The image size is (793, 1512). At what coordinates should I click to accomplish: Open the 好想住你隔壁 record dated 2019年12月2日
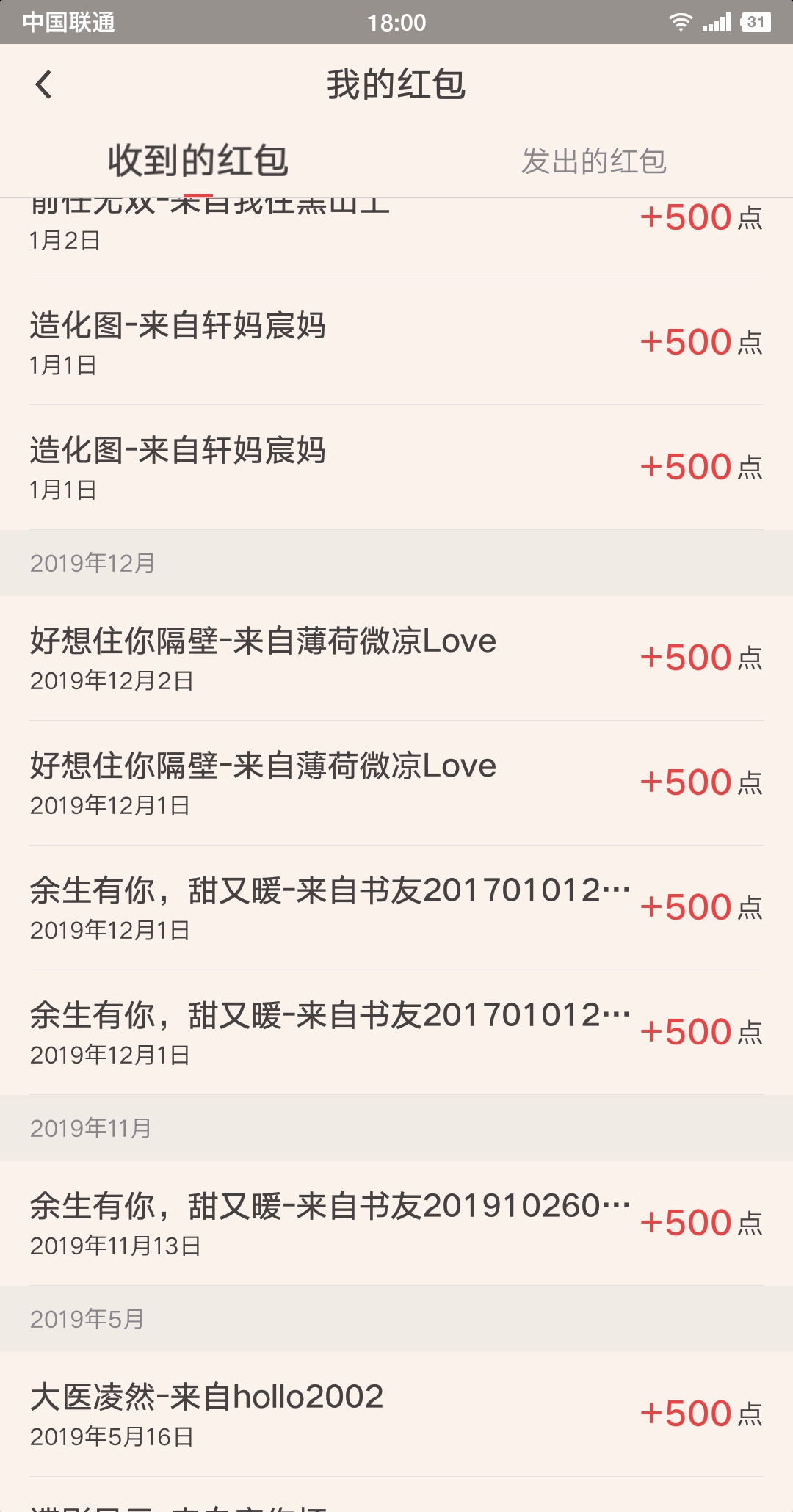396,658
